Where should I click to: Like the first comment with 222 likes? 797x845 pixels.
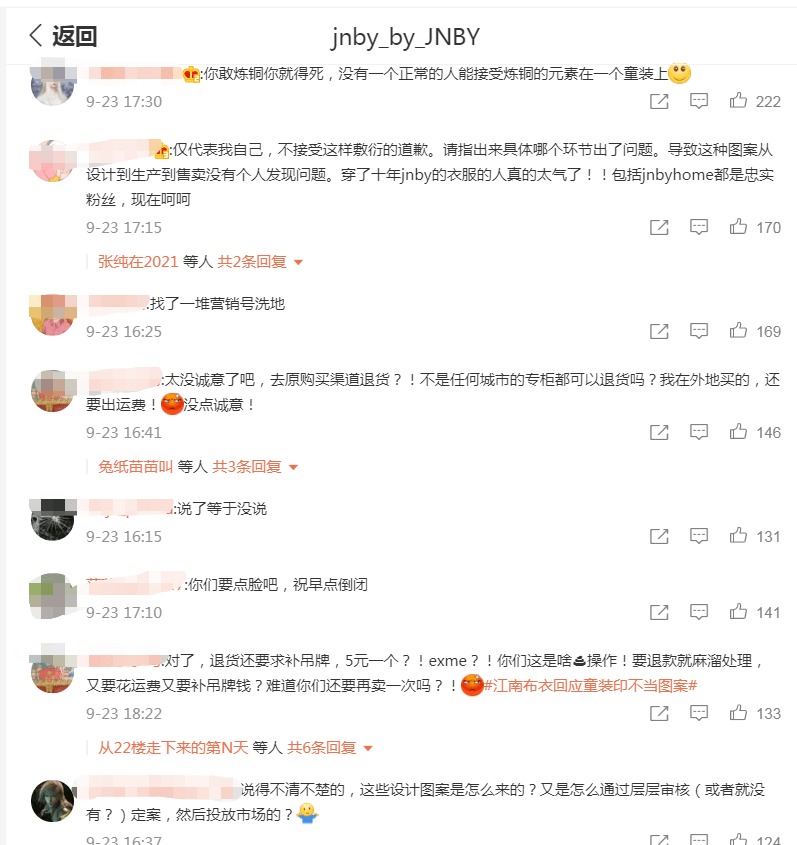click(x=738, y=101)
